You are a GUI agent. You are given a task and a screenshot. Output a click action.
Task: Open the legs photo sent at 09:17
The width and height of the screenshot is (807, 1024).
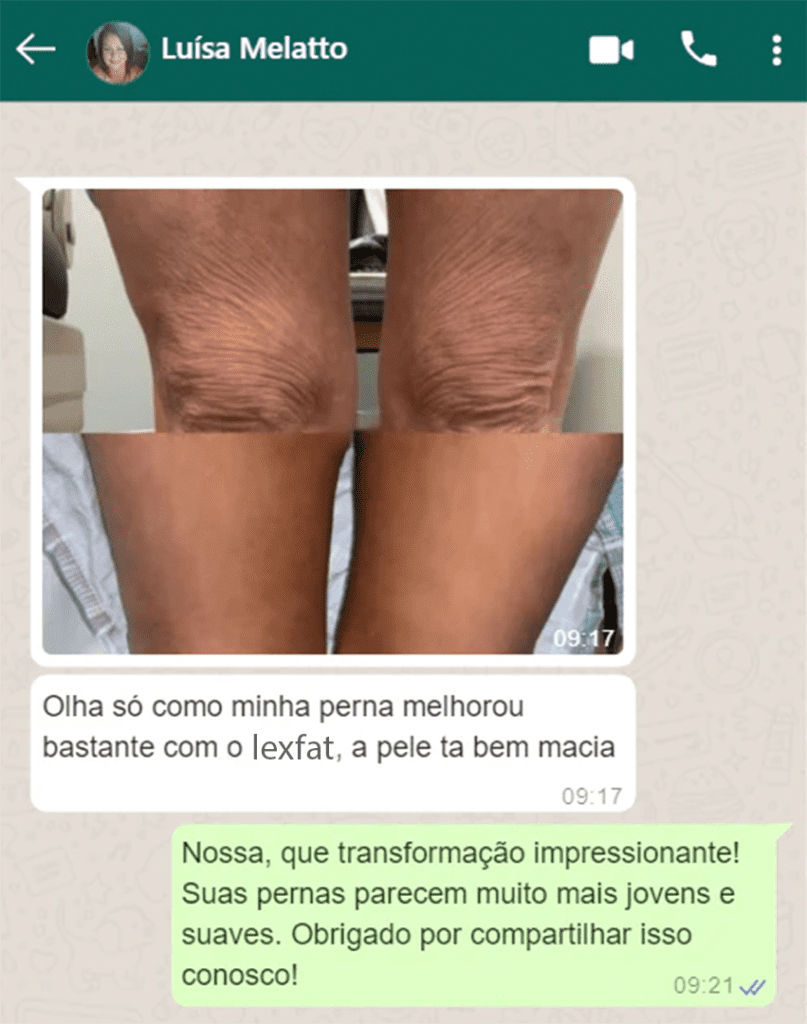coord(332,420)
